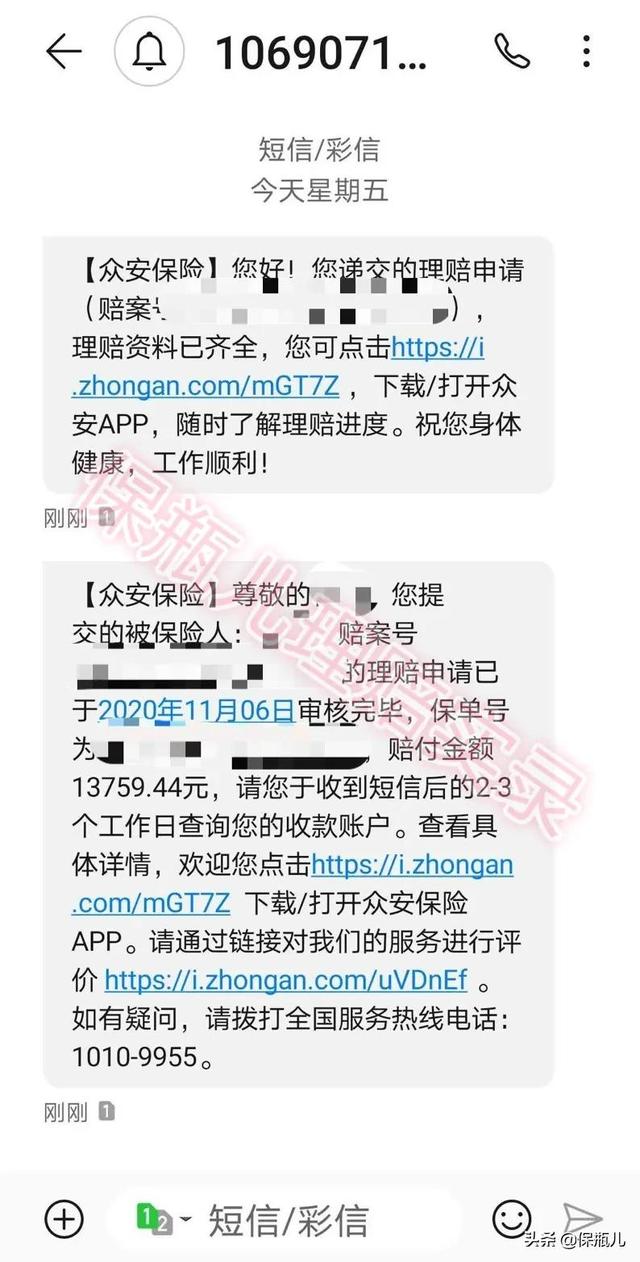Tap the notification bell icon
This screenshot has width=640, height=1262.
point(149,52)
